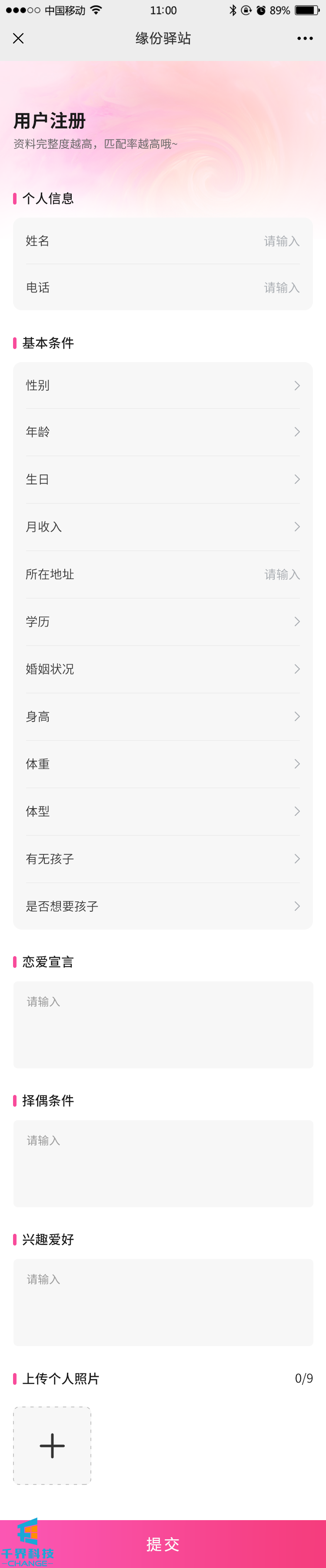Open the 性别 picker

point(163,385)
